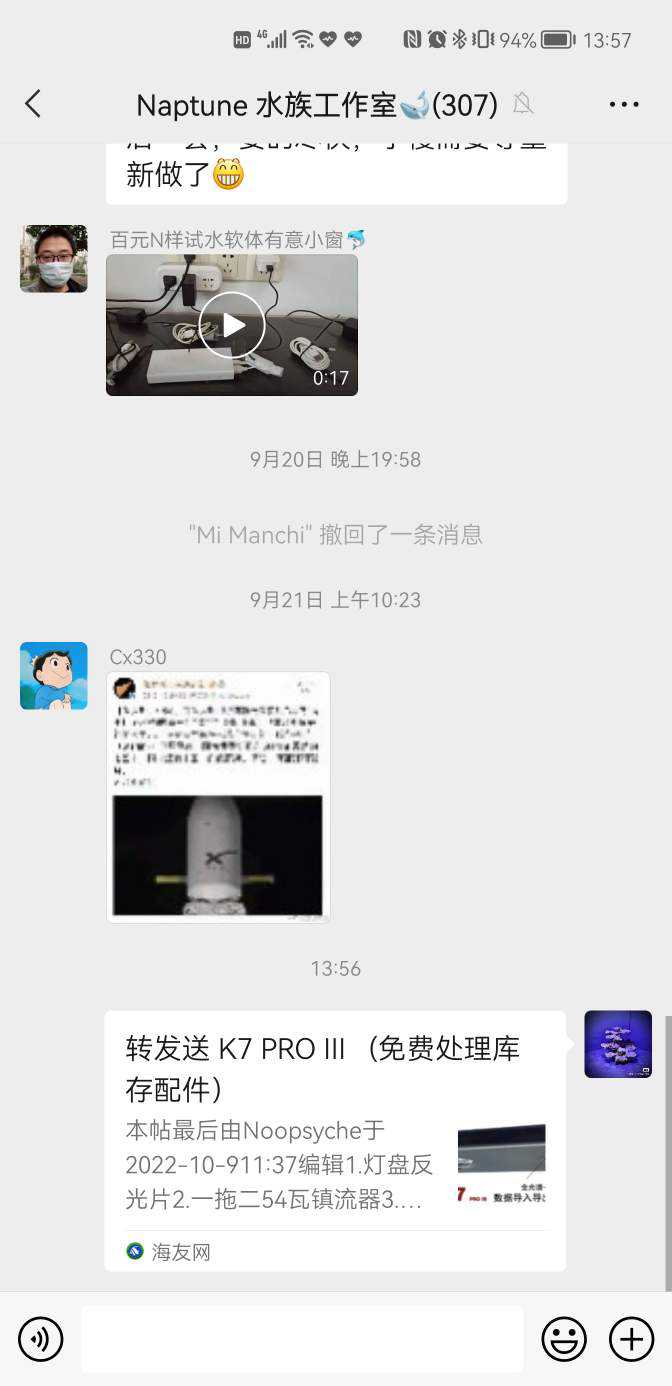Play the 0:17 video message
Screen dimensions: 672x1386
click(x=232, y=325)
